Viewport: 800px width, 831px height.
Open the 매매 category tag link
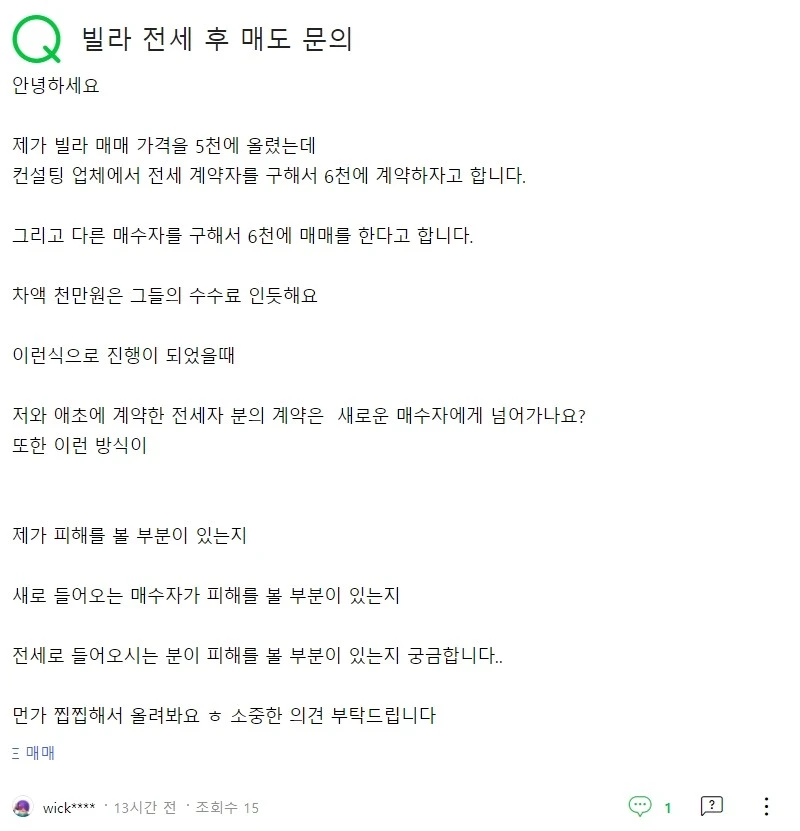(x=33, y=753)
